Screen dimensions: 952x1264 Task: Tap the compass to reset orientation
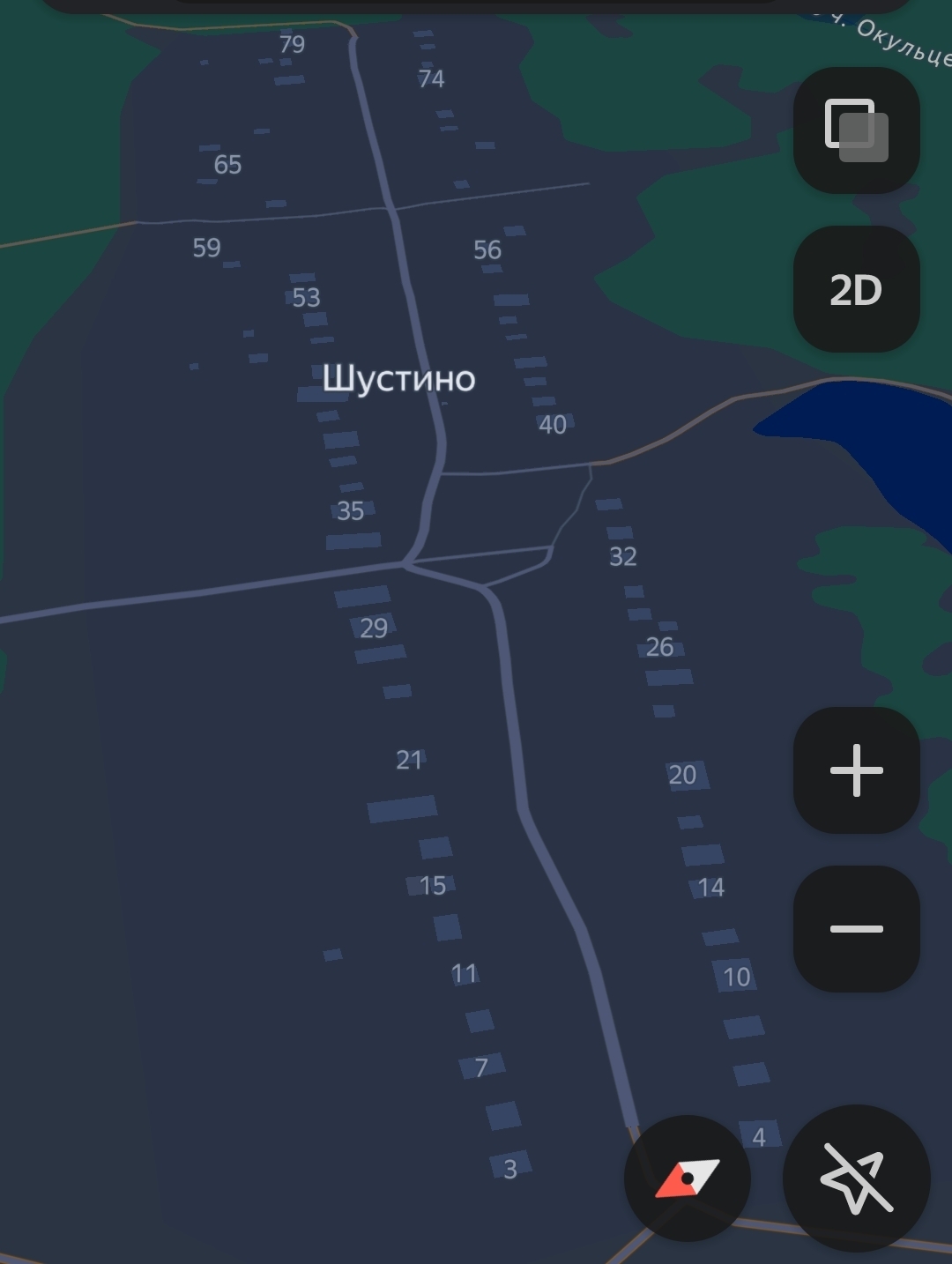pos(688,1178)
